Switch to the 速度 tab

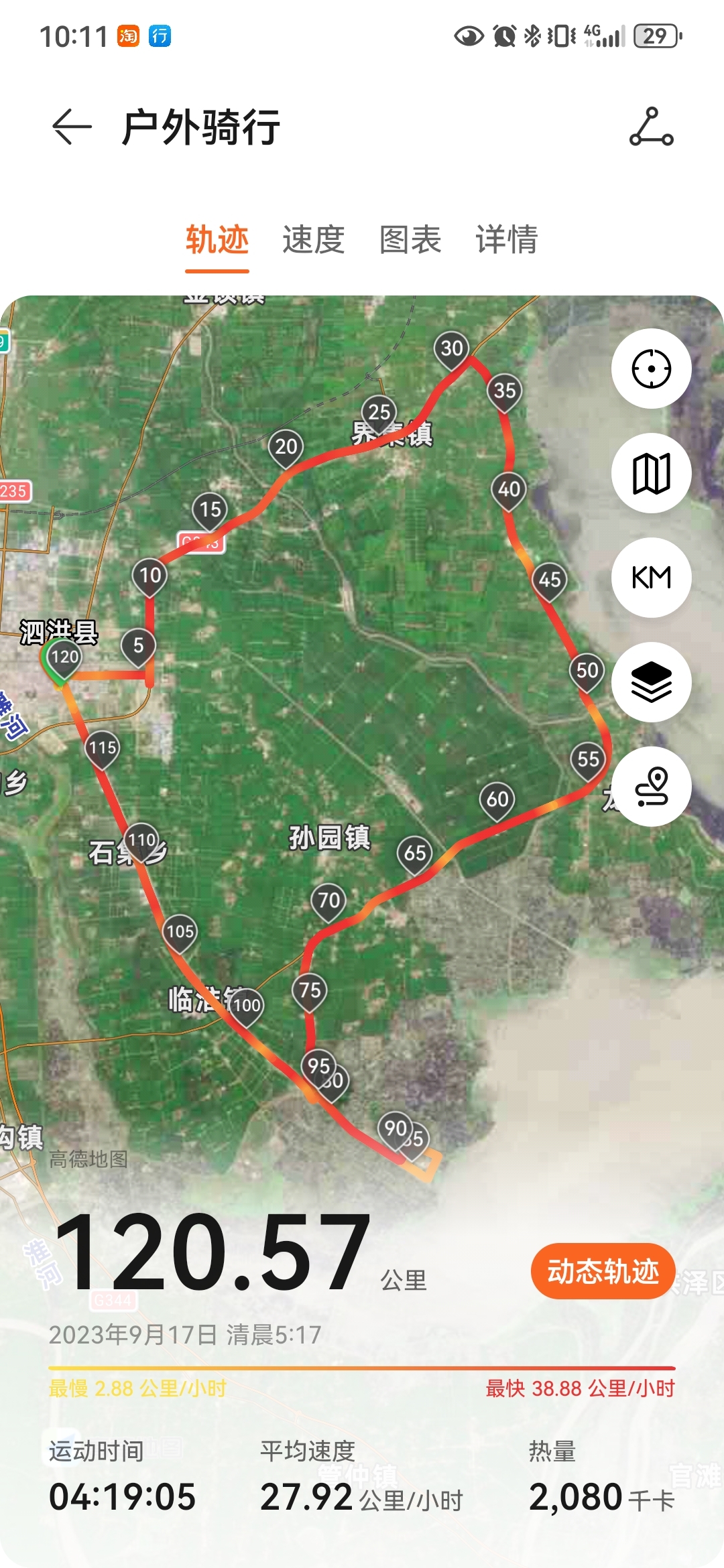point(314,239)
